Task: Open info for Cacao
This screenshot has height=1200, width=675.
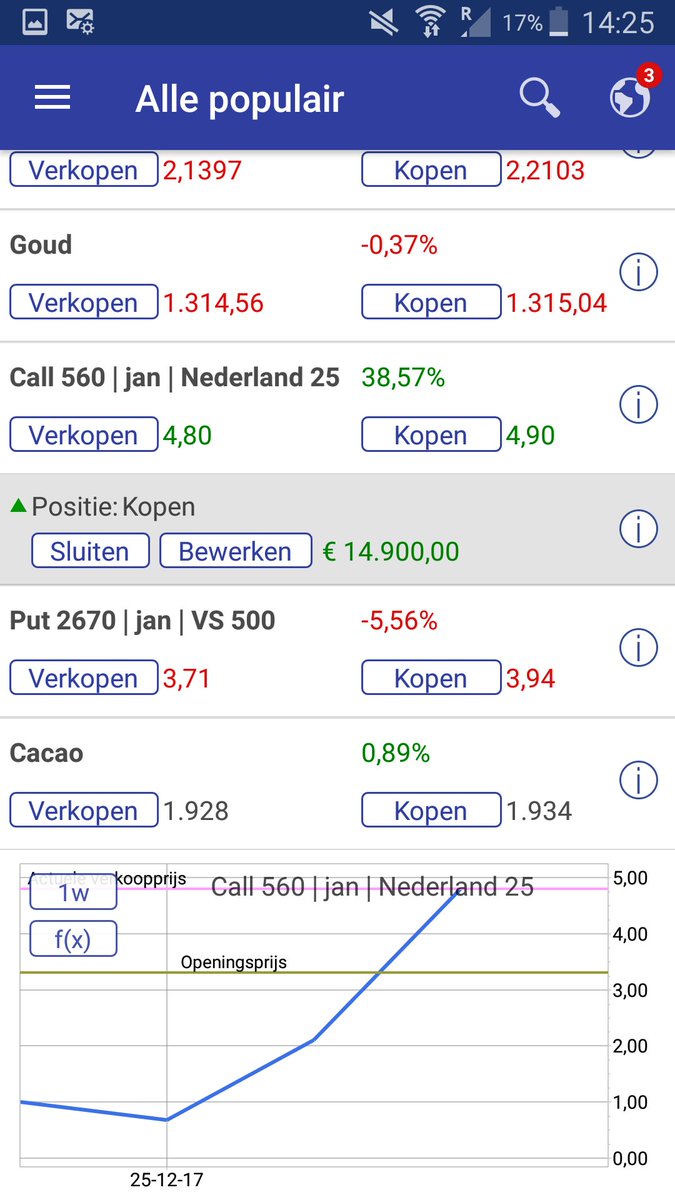Action: tap(638, 780)
